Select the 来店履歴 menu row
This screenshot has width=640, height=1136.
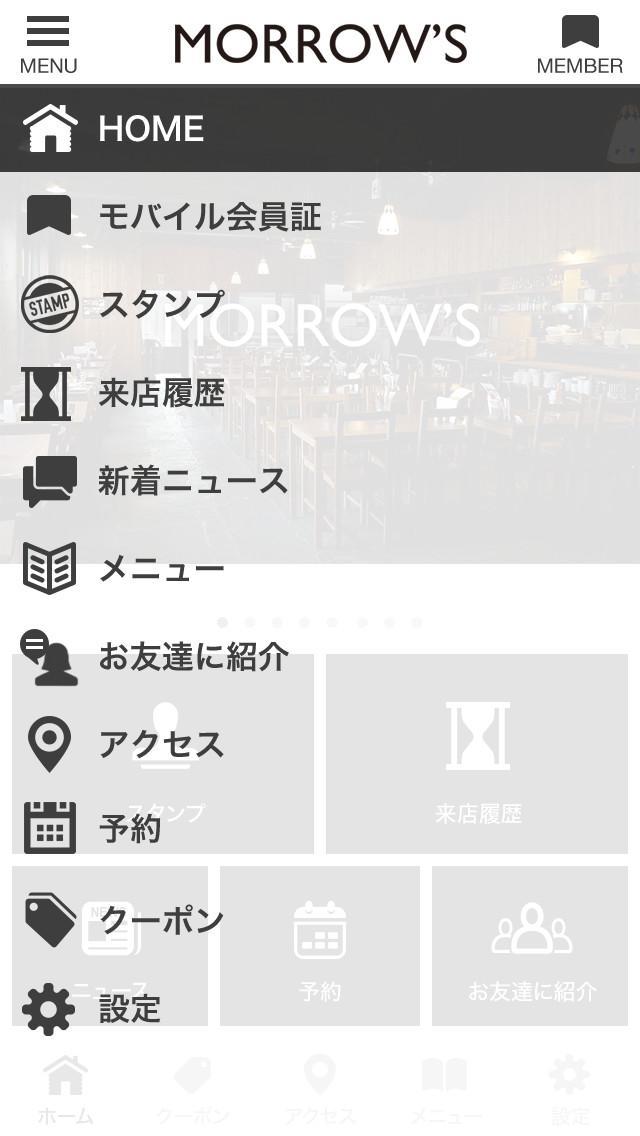point(160,393)
